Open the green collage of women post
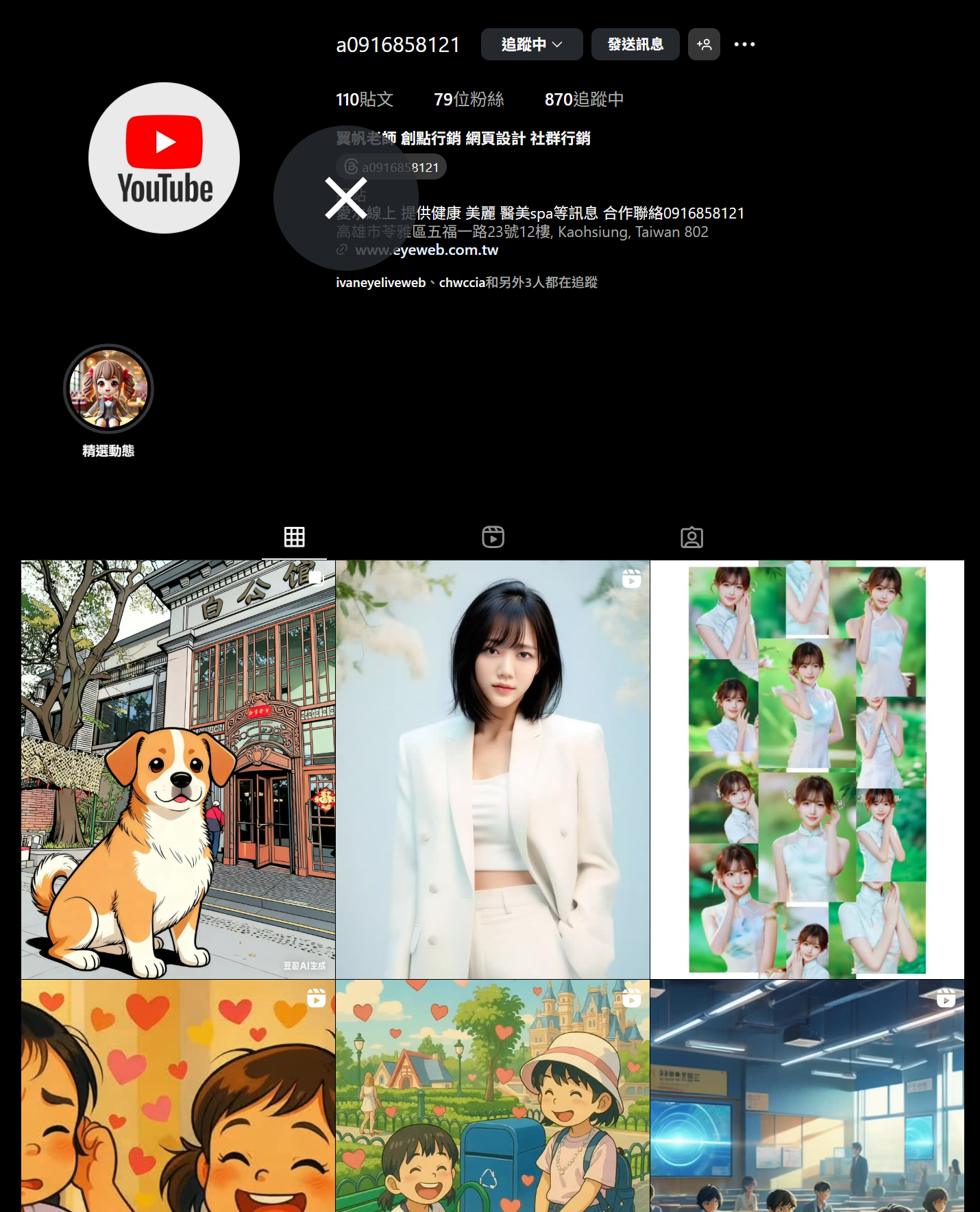Viewport: 980px width, 1212px height. 807,769
